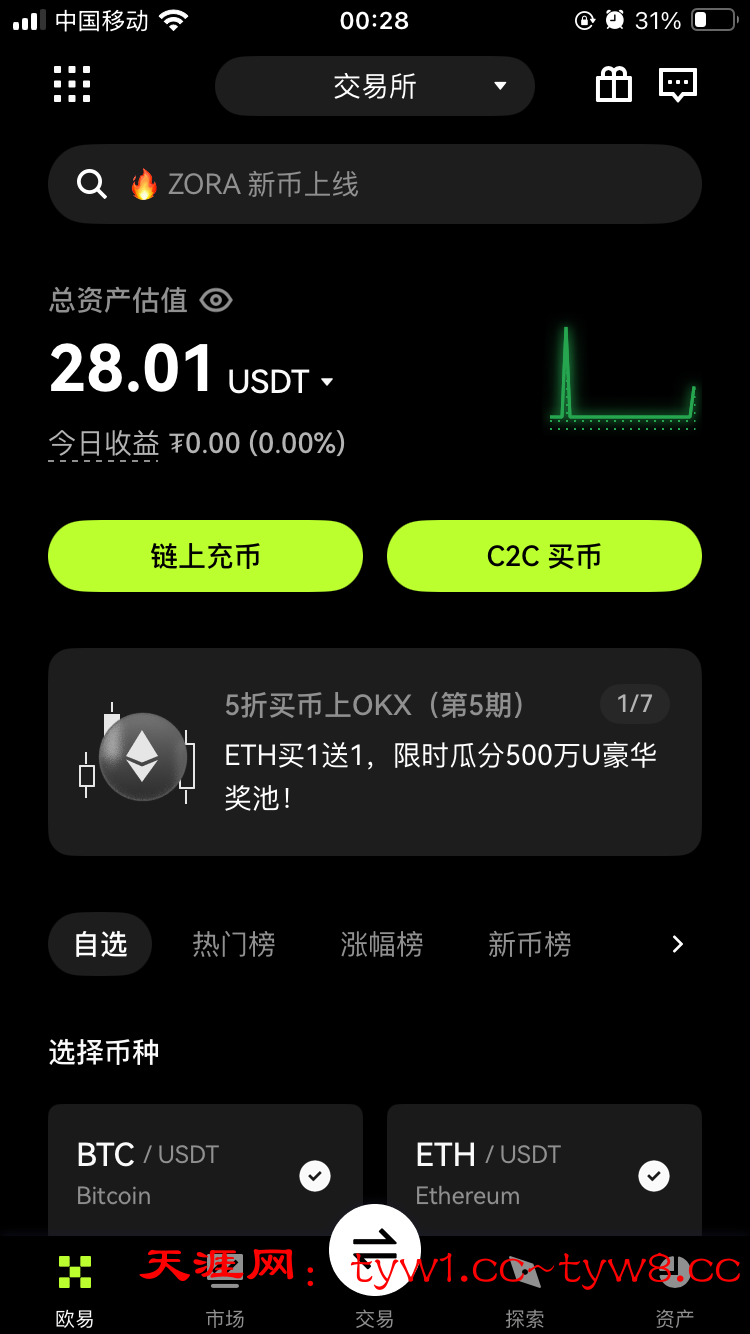Select the 自选 tab
750x1334 pixels.
click(100, 944)
